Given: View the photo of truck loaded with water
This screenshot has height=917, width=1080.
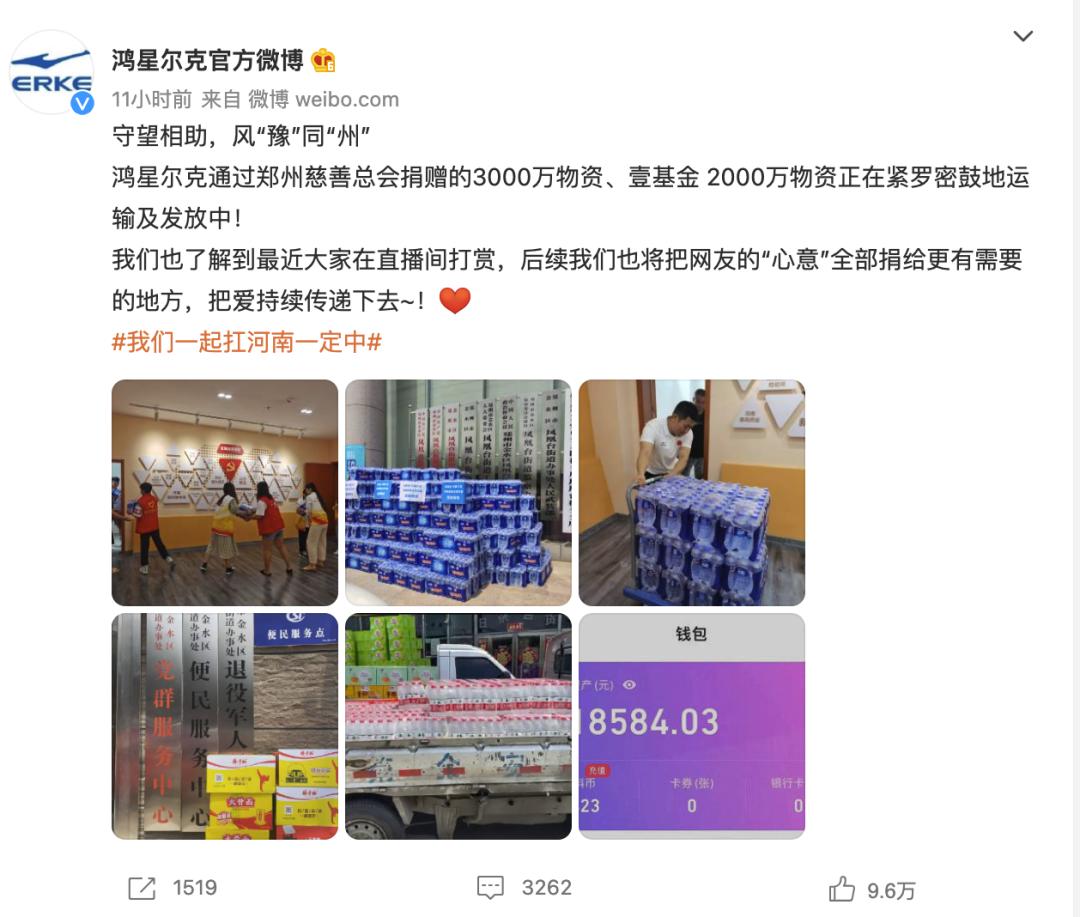Looking at the screenshot, I should (458, 726).
